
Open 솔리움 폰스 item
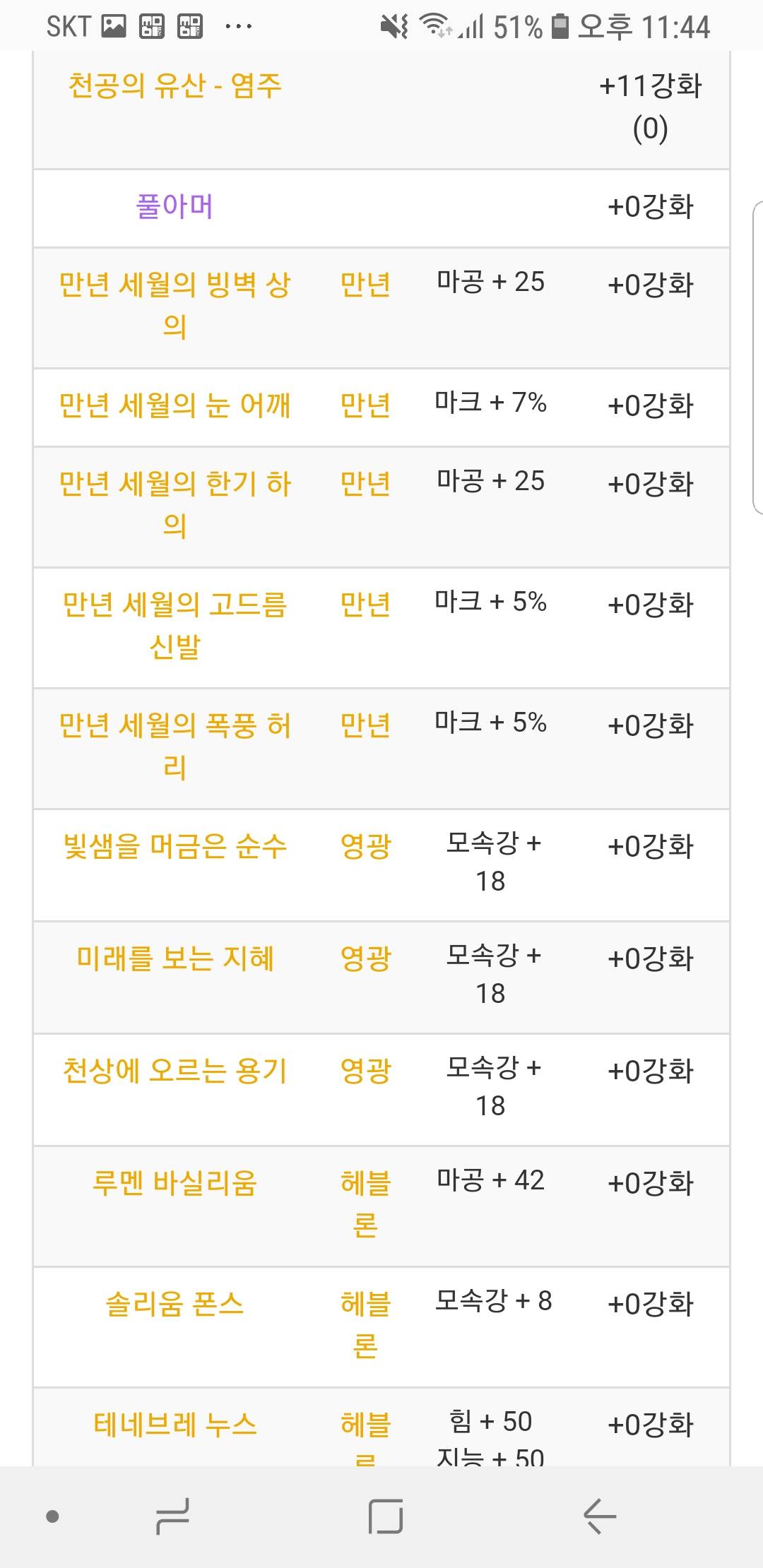[175, 1304]
